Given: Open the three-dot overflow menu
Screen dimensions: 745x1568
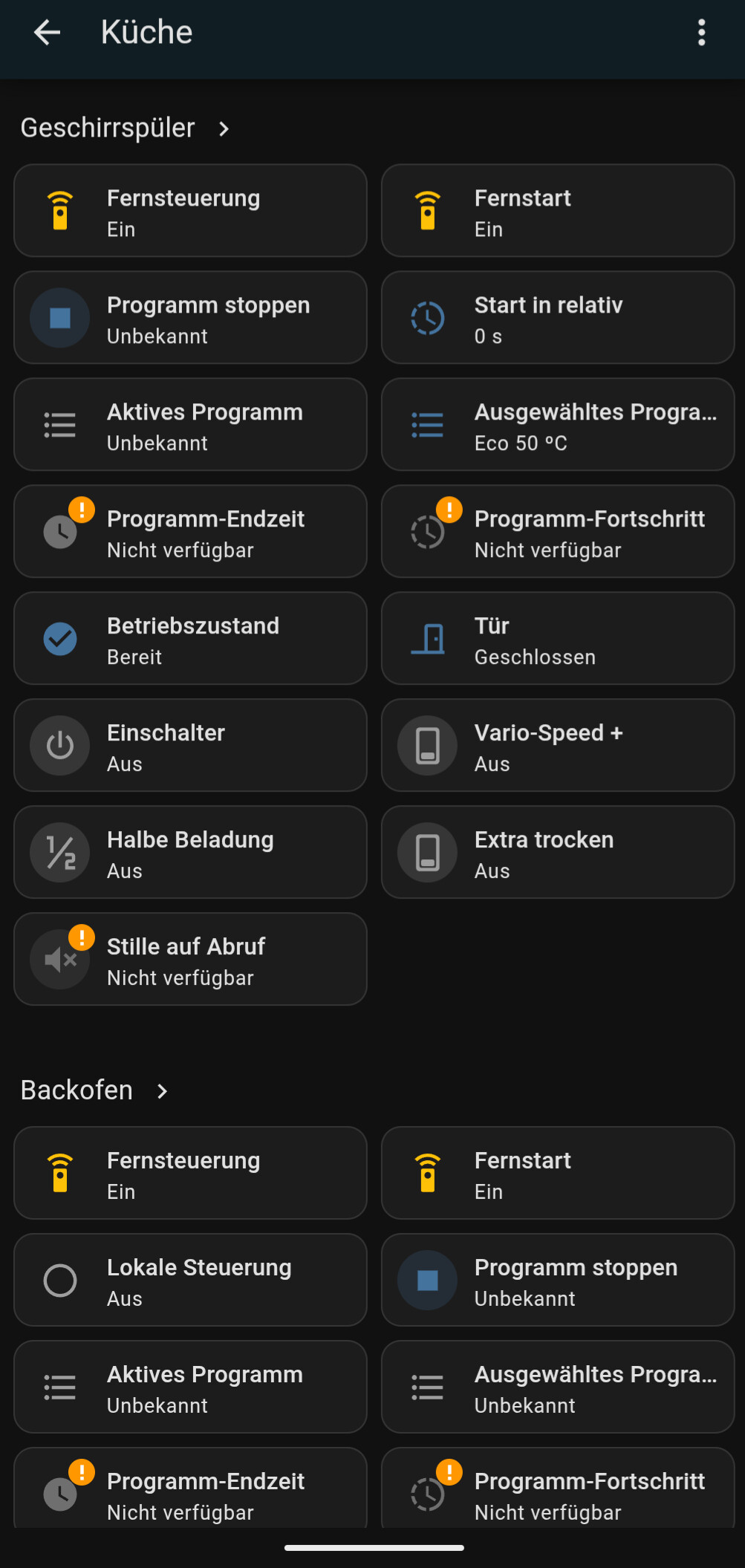Looking at the screenshot, I should click(701, 33).
